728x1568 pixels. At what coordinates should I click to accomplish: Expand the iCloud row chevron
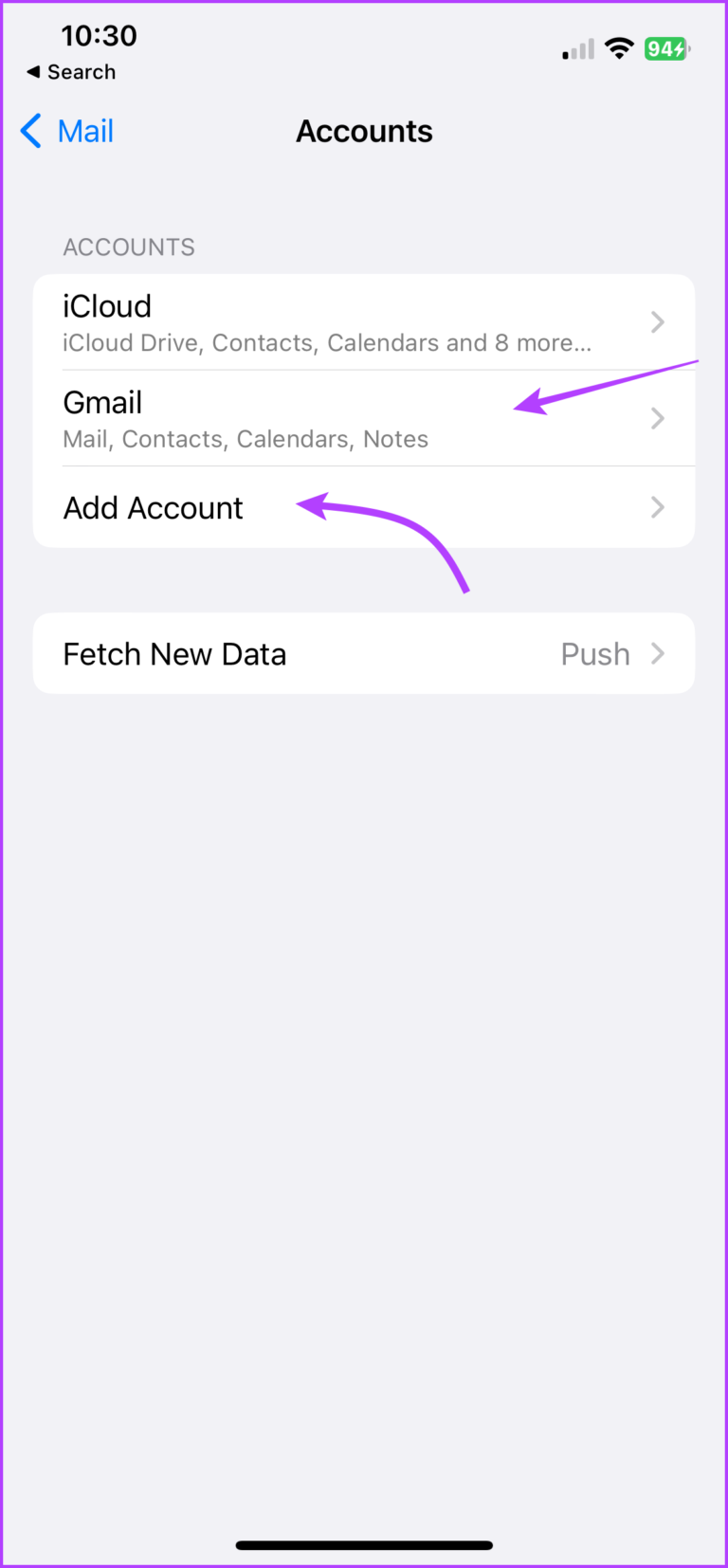coord(658,321)
